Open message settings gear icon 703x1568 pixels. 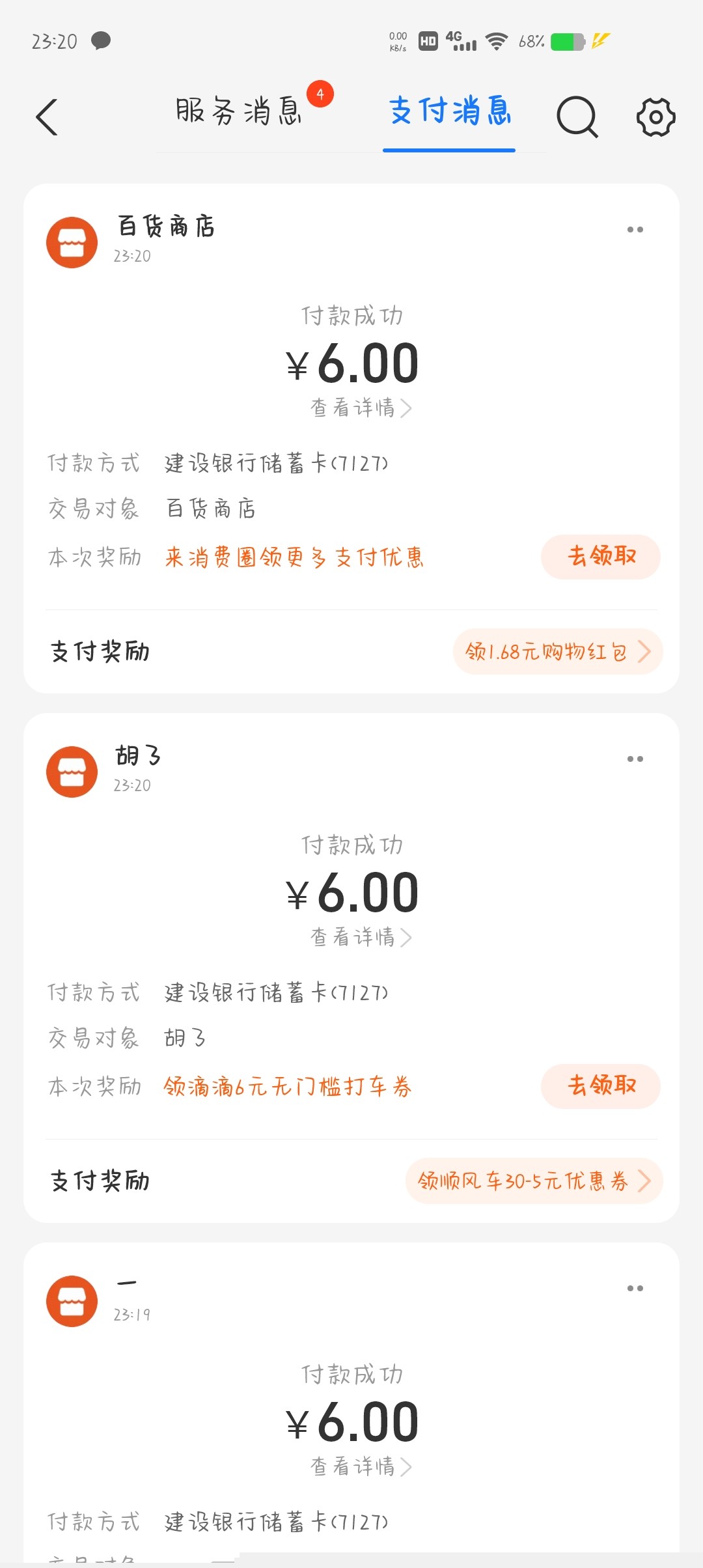pyautogui.click(x=655, y=117)
